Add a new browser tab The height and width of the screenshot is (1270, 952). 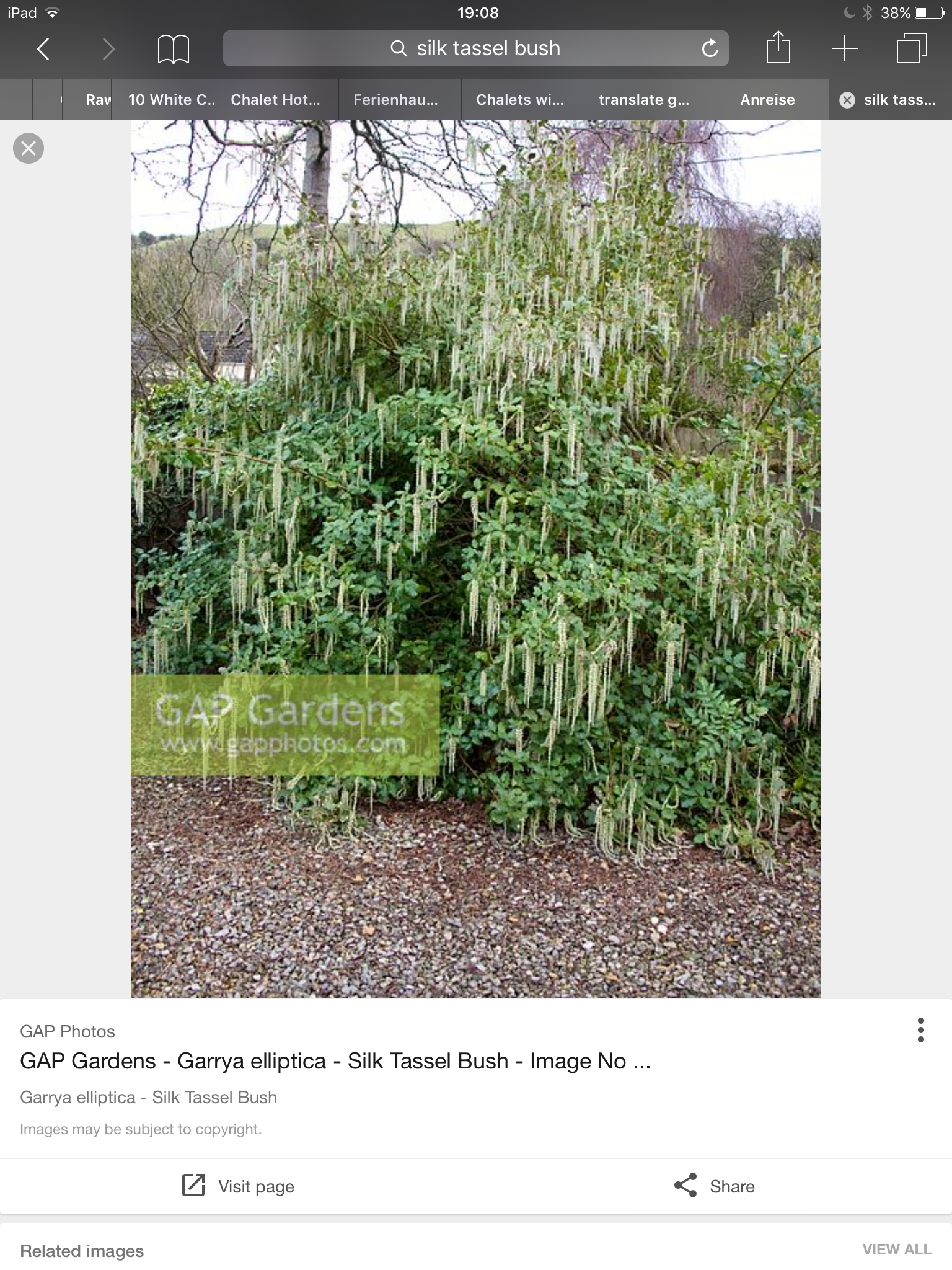844,48
